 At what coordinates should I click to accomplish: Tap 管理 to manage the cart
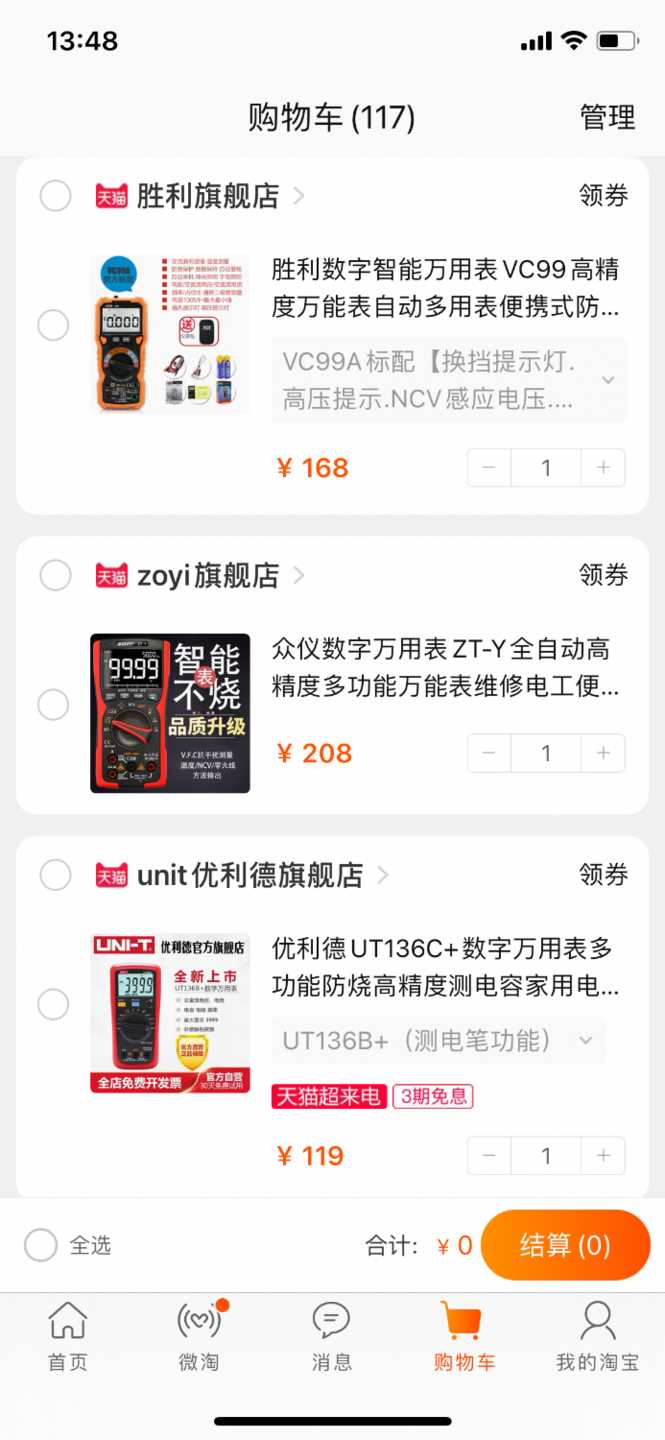(607, 118)
